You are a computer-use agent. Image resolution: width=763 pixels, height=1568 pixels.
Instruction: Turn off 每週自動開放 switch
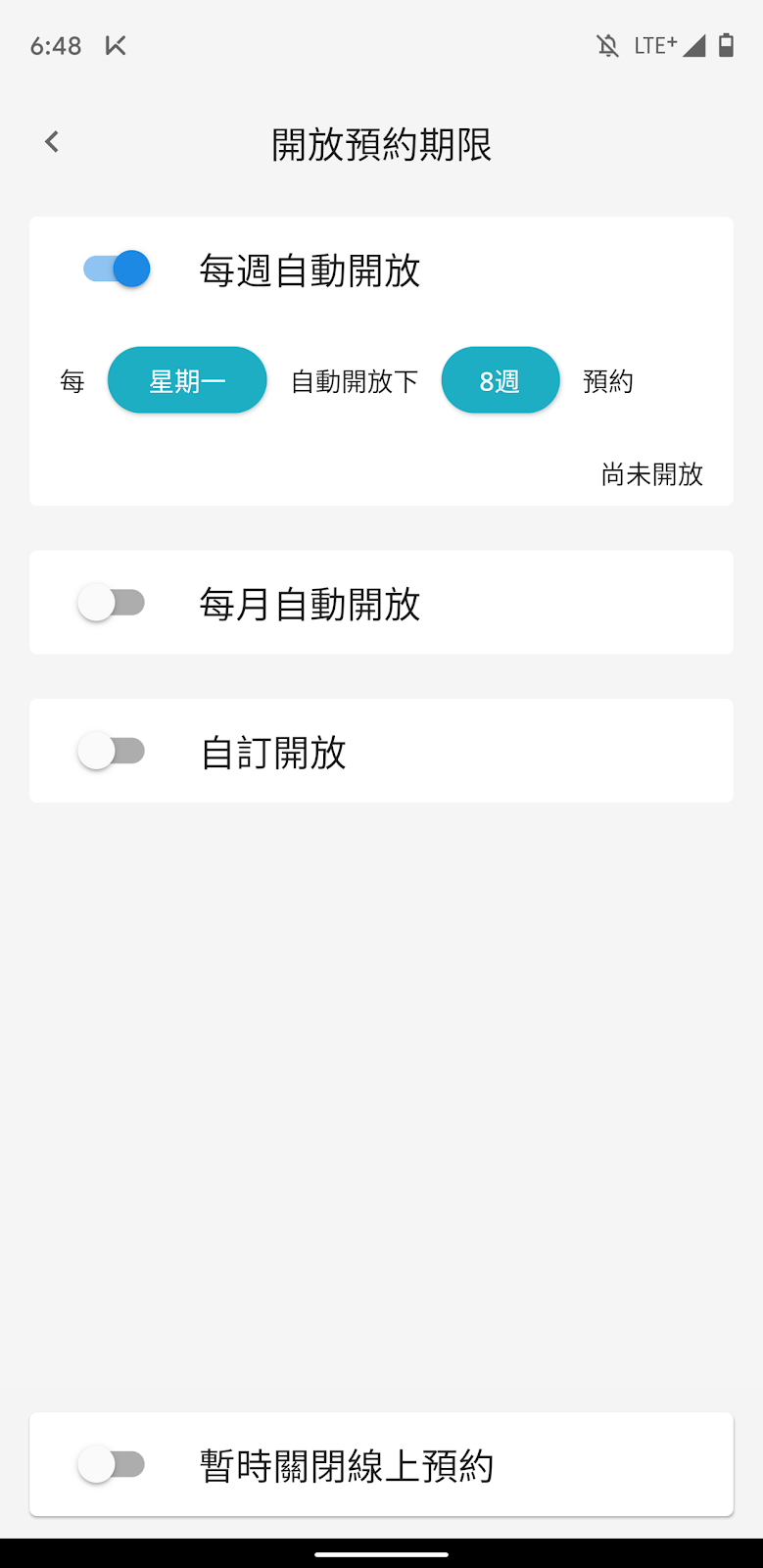point(117,269)
